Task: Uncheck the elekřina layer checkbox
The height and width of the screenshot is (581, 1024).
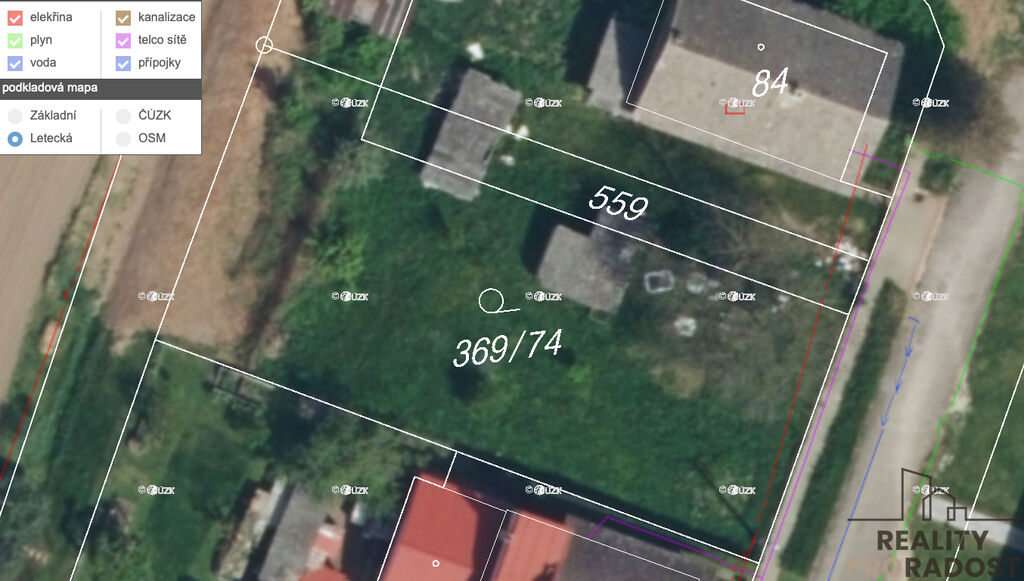Action: coord(15,17)
